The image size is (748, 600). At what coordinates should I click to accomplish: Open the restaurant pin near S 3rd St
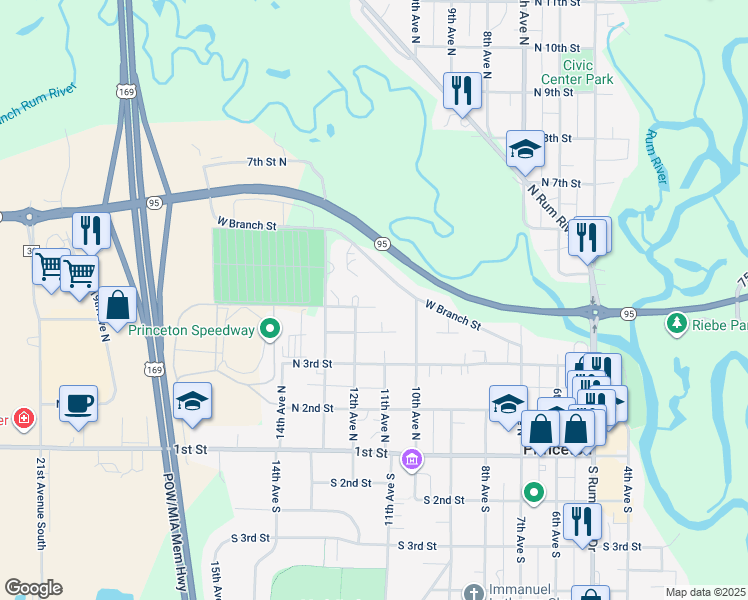click(579, 522)
